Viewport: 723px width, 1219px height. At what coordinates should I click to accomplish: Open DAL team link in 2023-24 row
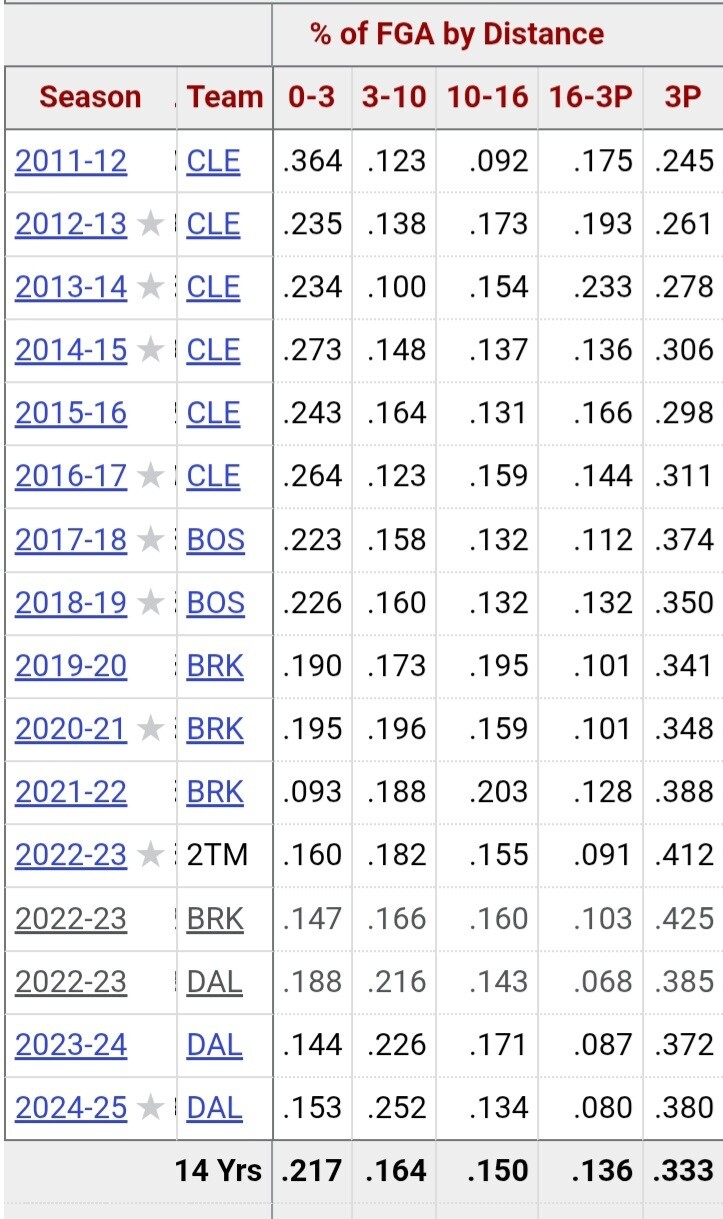tap(214, 1045)
